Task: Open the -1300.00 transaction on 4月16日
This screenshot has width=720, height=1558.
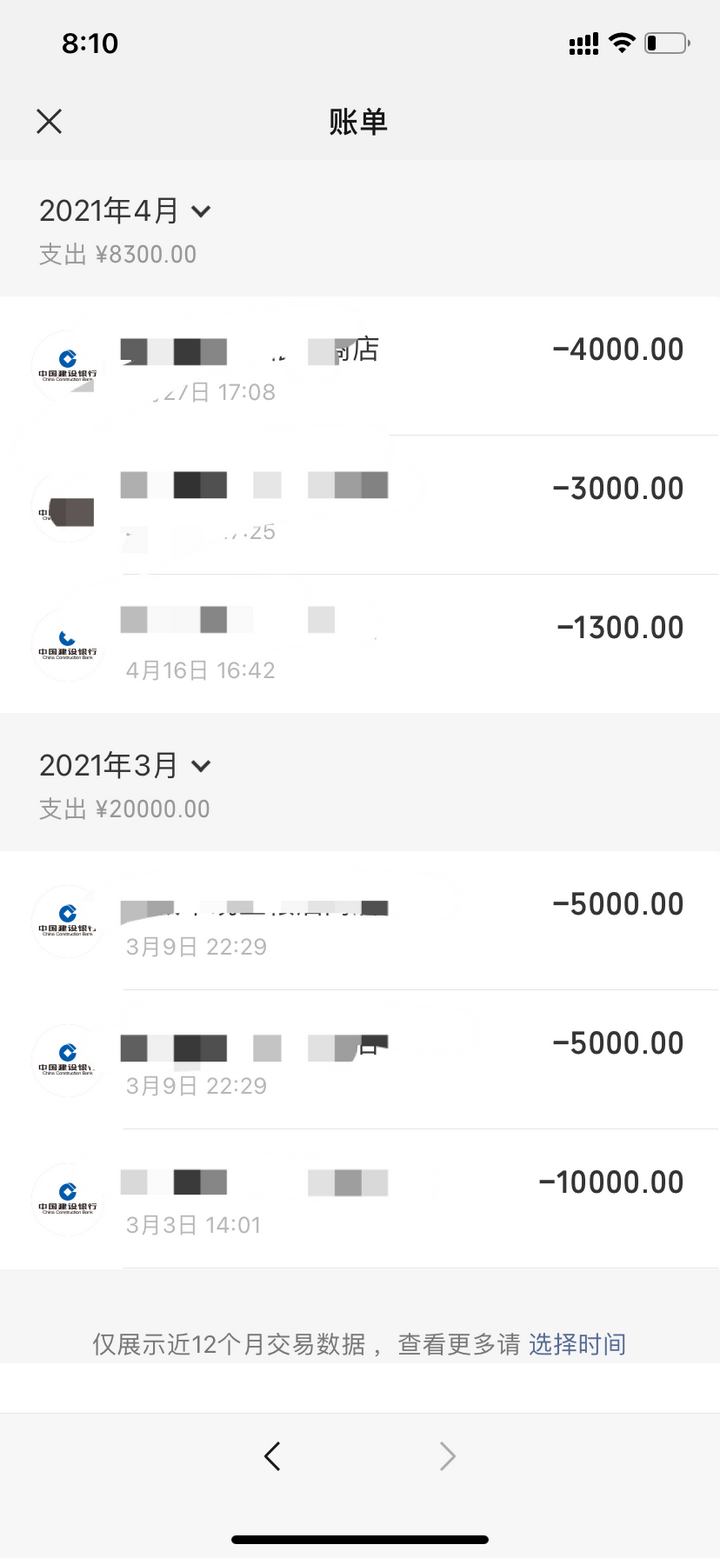Action: click(360, 644)
